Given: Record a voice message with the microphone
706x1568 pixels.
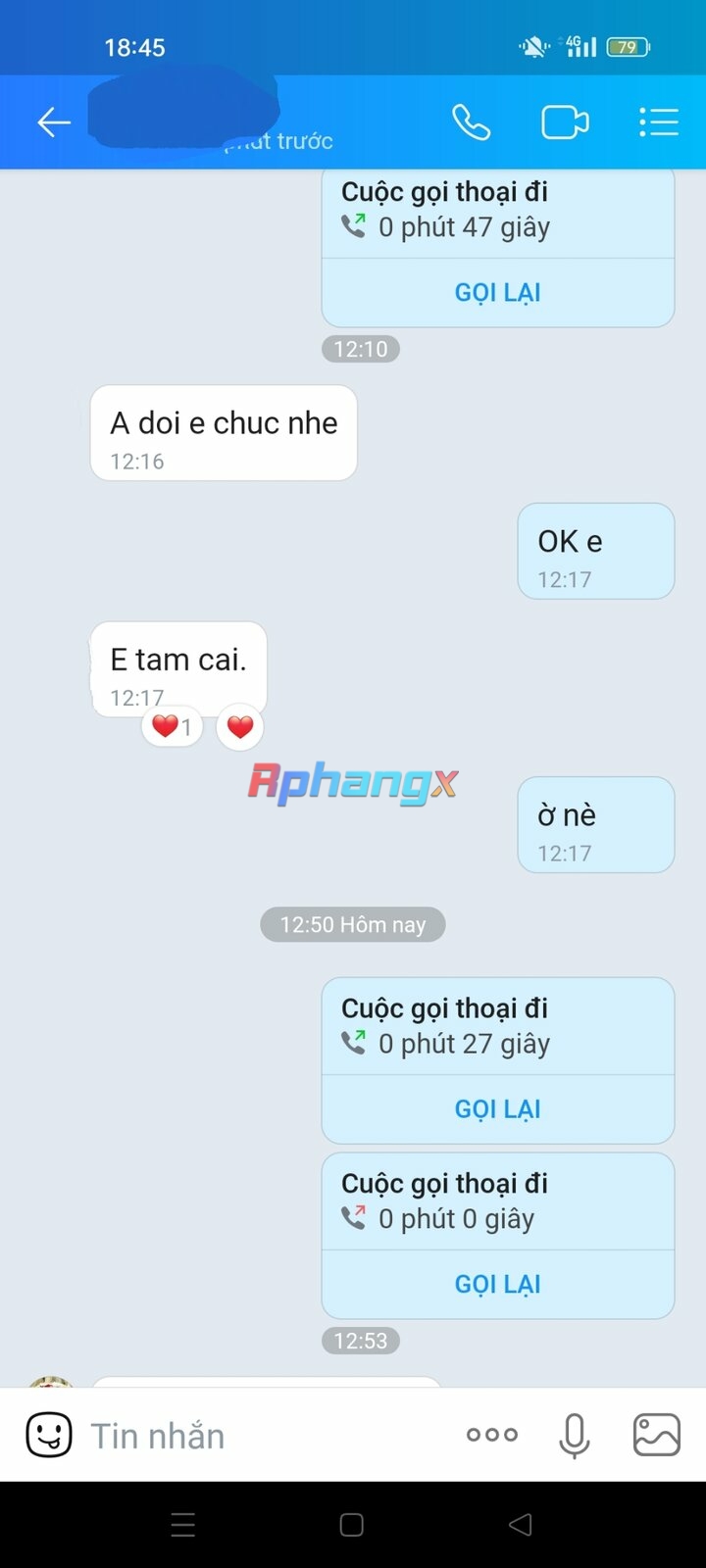Looking at the screenshot, I should [x=575, y=1436].
